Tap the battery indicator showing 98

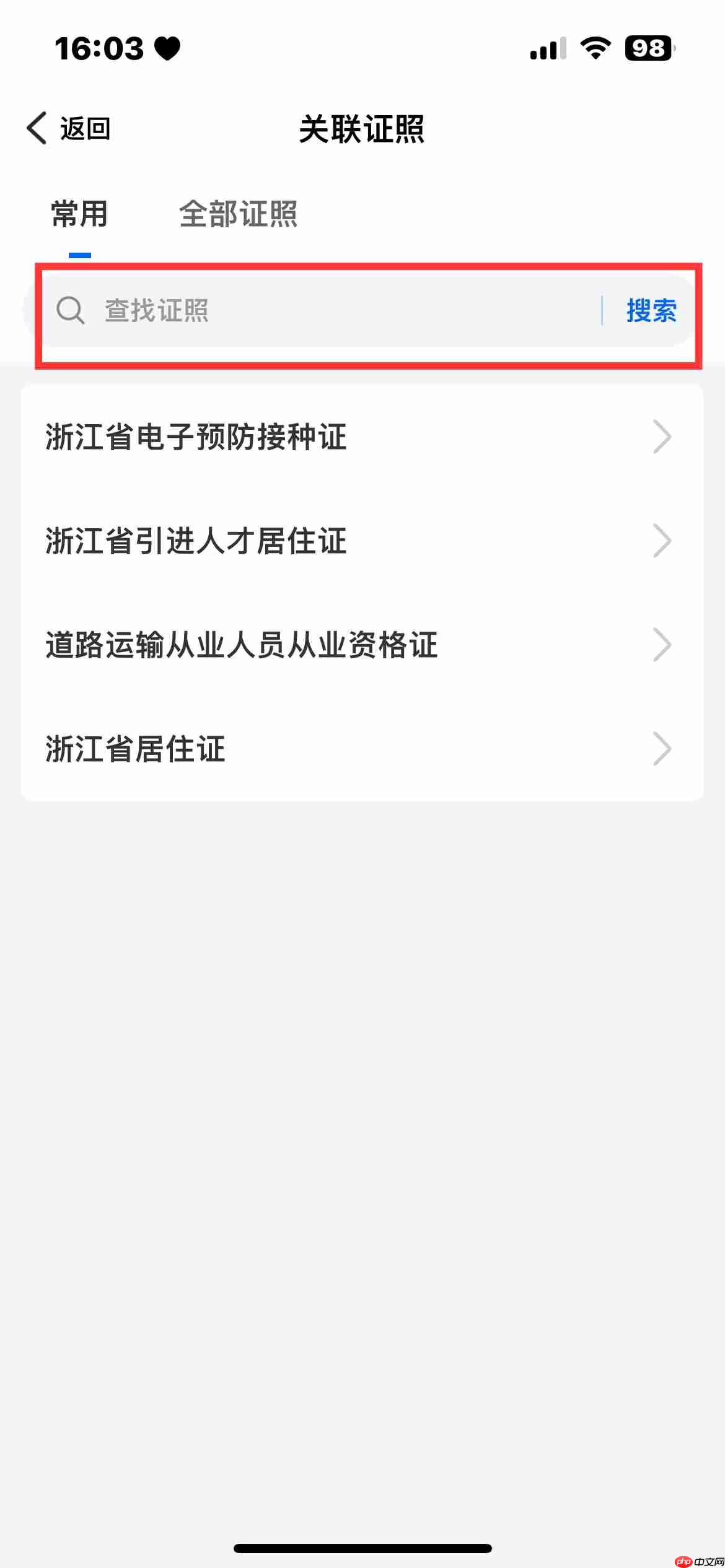click(648, 46)
